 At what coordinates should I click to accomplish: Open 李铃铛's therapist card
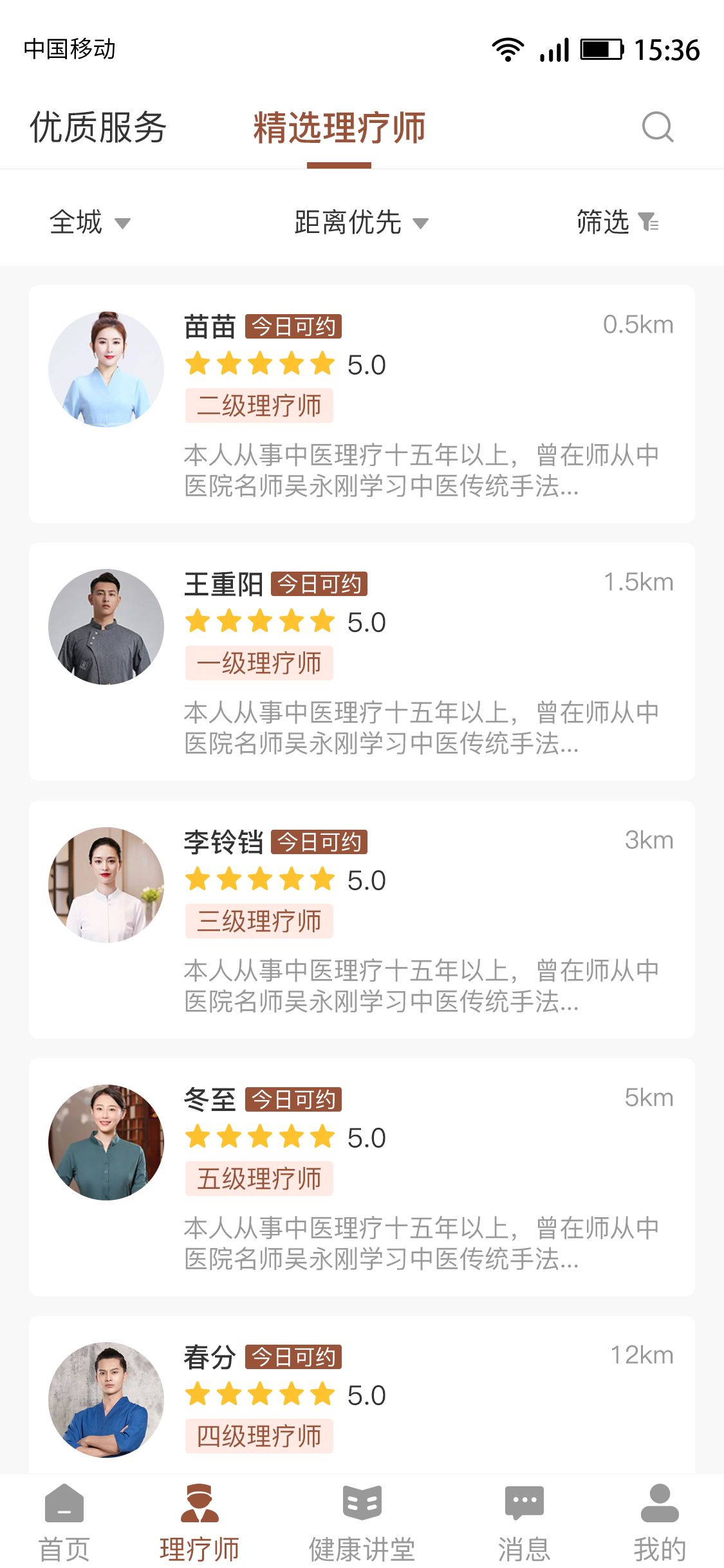pyautogui.click(x=362, y=919)
